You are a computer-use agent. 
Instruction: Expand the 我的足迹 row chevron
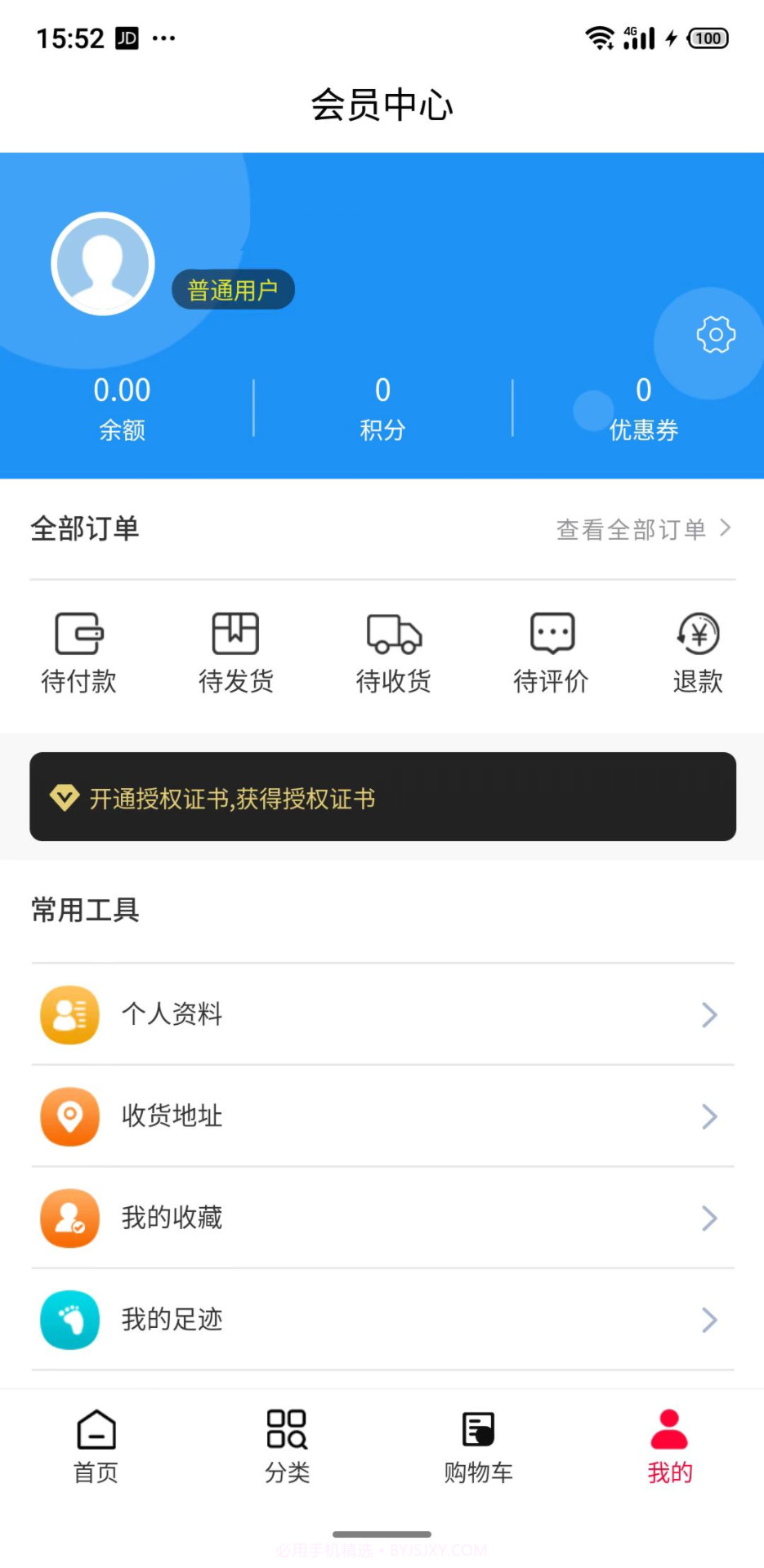(x=708, y=1320)
